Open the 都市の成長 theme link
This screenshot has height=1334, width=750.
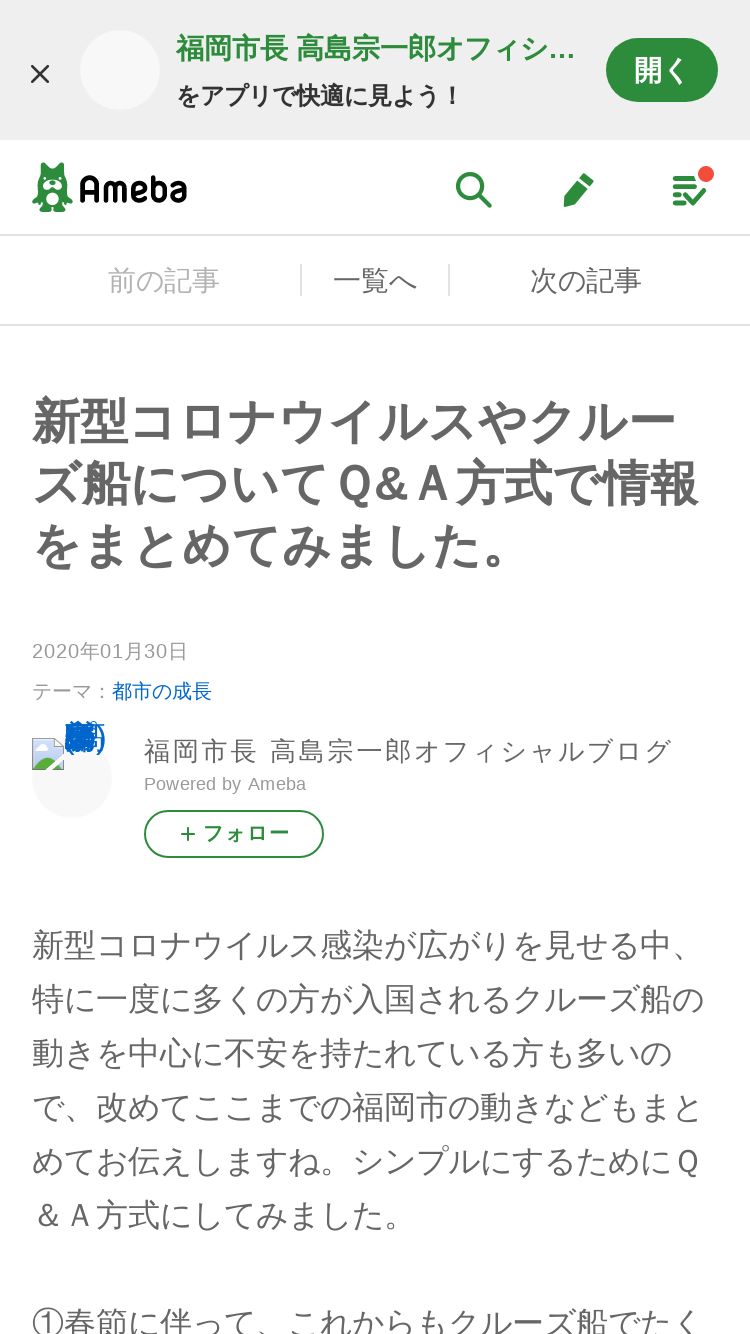[162, 691]
